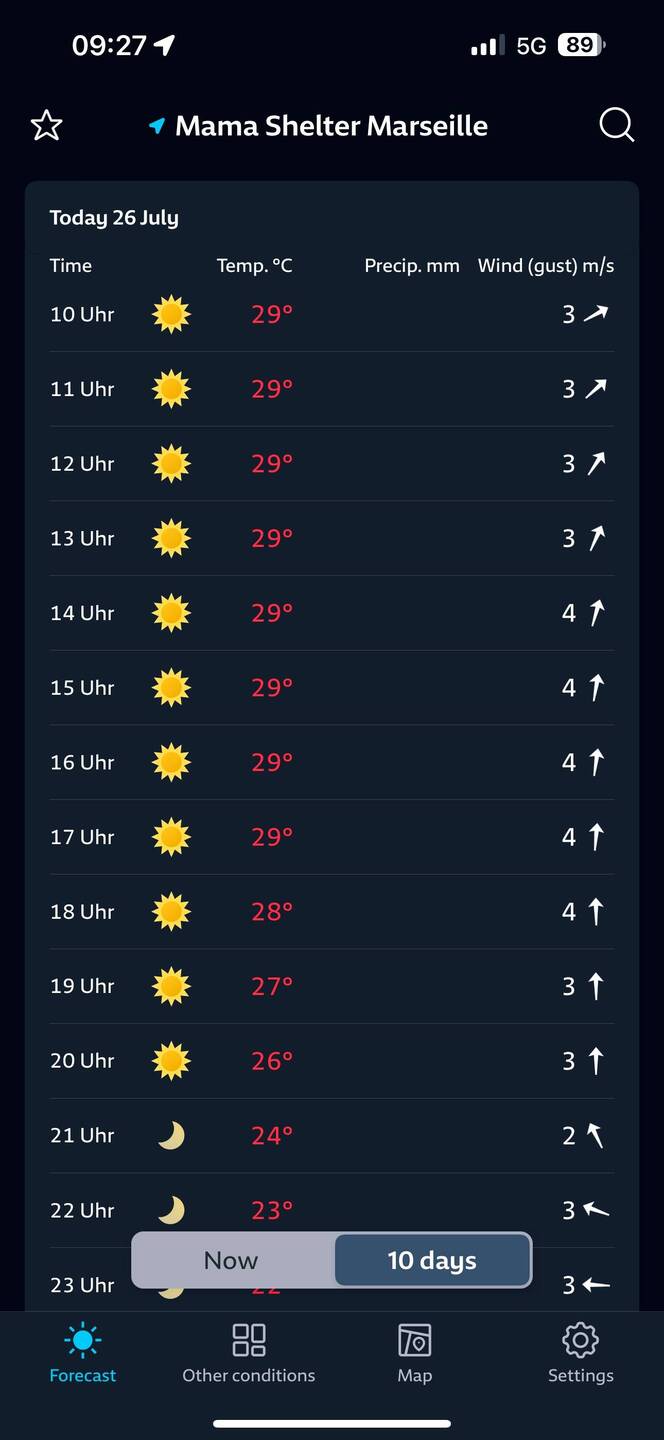Select the 10 days segment
The height and width of the screenshot is (1440, 664).
(x=432, y=1260)
